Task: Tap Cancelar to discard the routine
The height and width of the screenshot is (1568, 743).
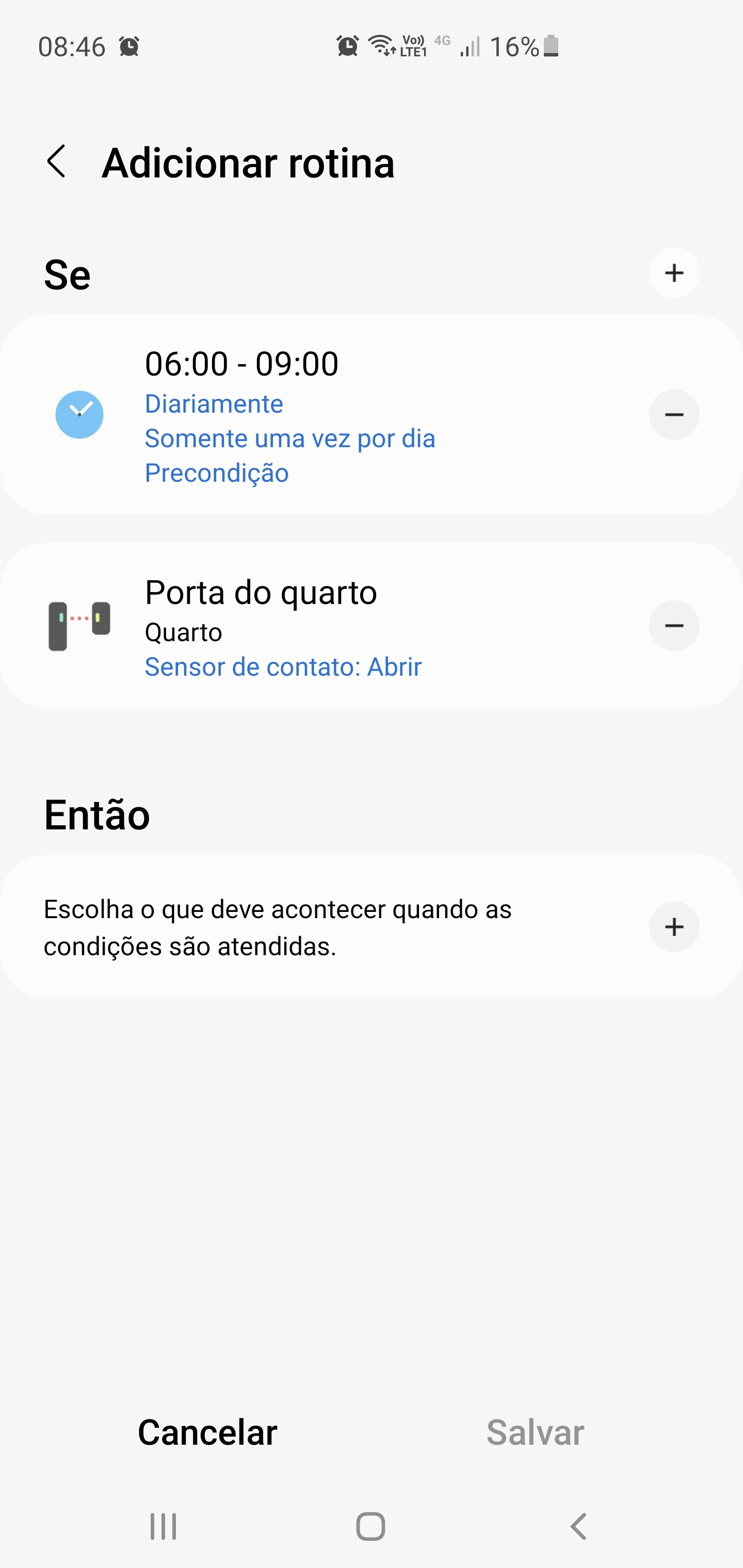Action: (x=207, y=1432)
